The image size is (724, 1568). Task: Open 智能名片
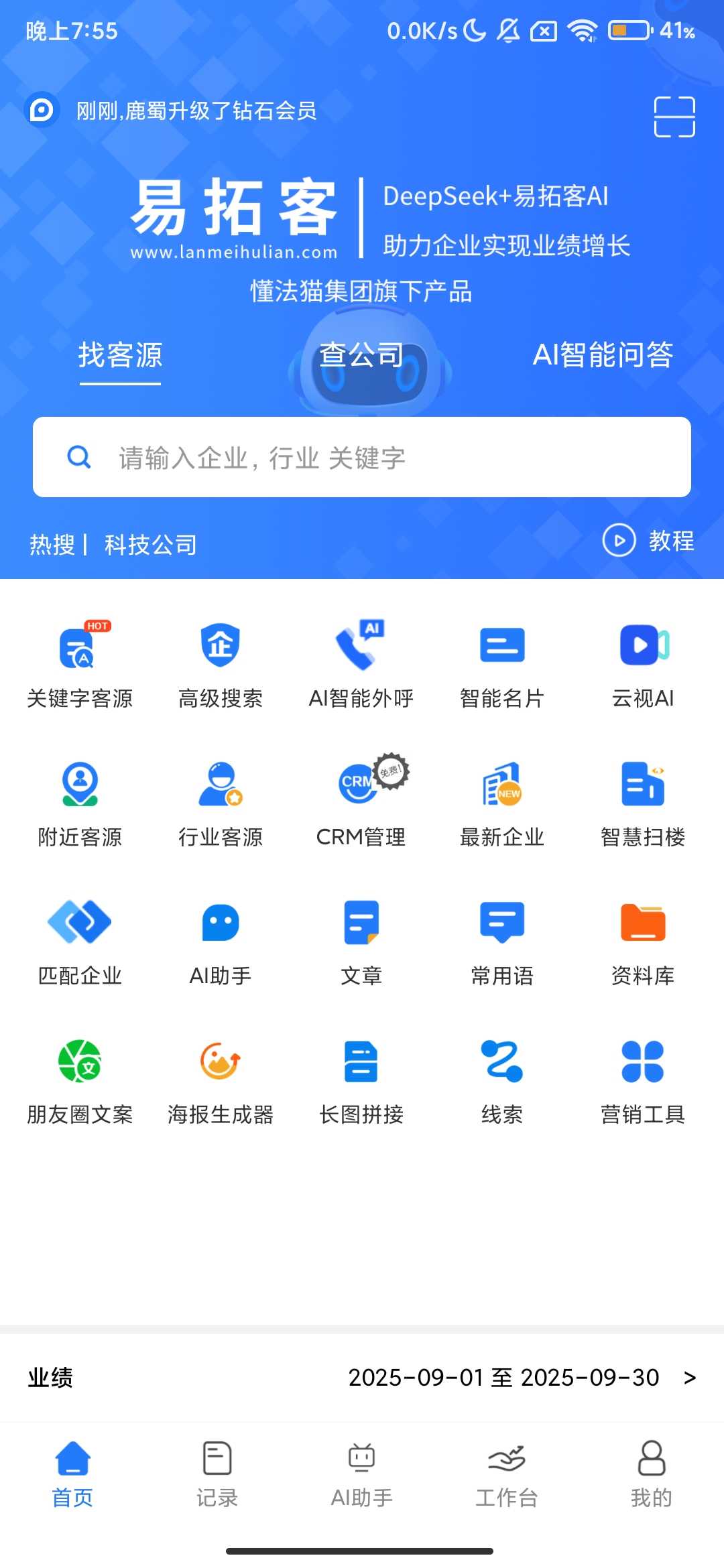click(x=502, y=663)
